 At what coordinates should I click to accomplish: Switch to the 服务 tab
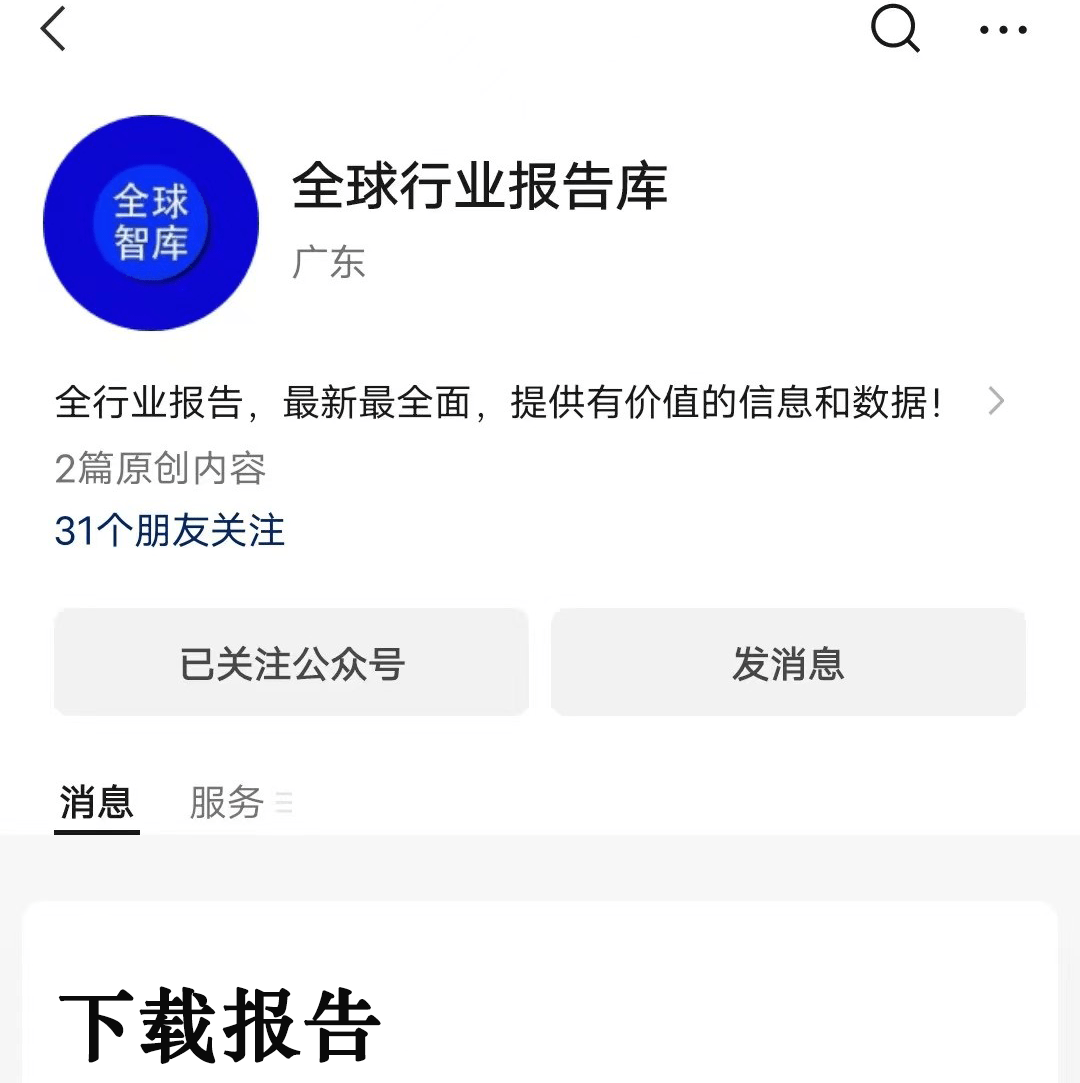tap(227, 802)
